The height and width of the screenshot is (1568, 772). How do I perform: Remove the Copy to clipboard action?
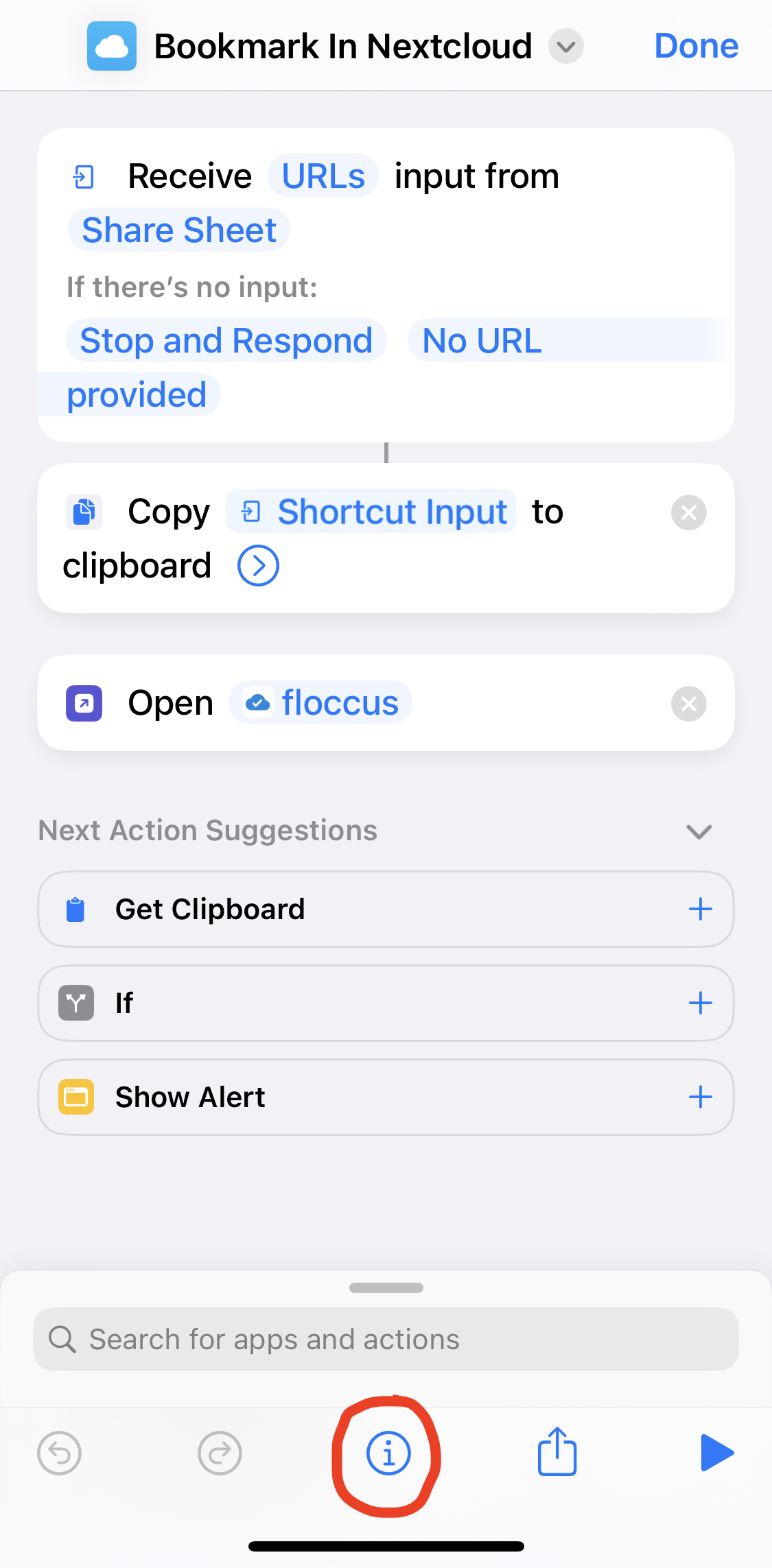[689, 512]
